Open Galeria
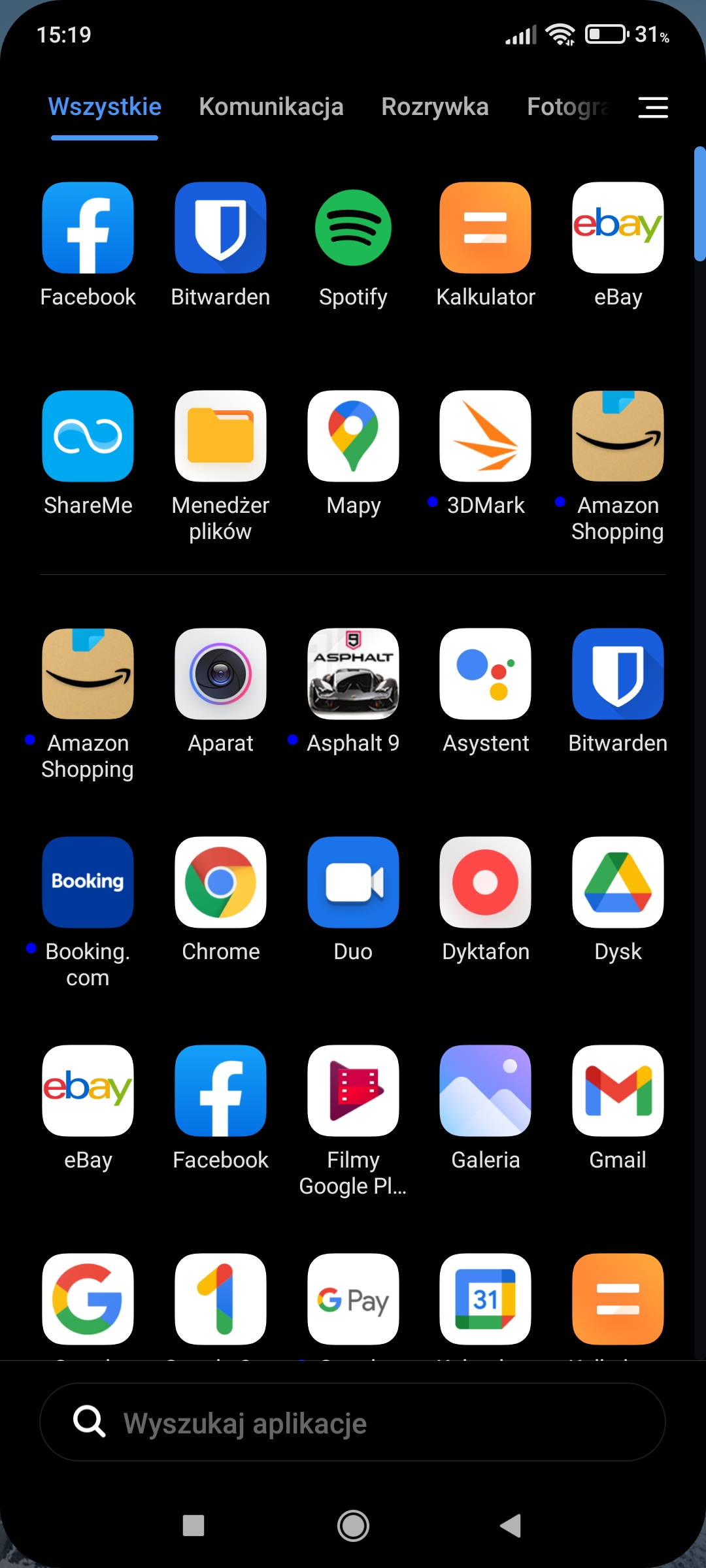Image resolution: width=706 pixels, height=1568 pixels. point(485,1091)
